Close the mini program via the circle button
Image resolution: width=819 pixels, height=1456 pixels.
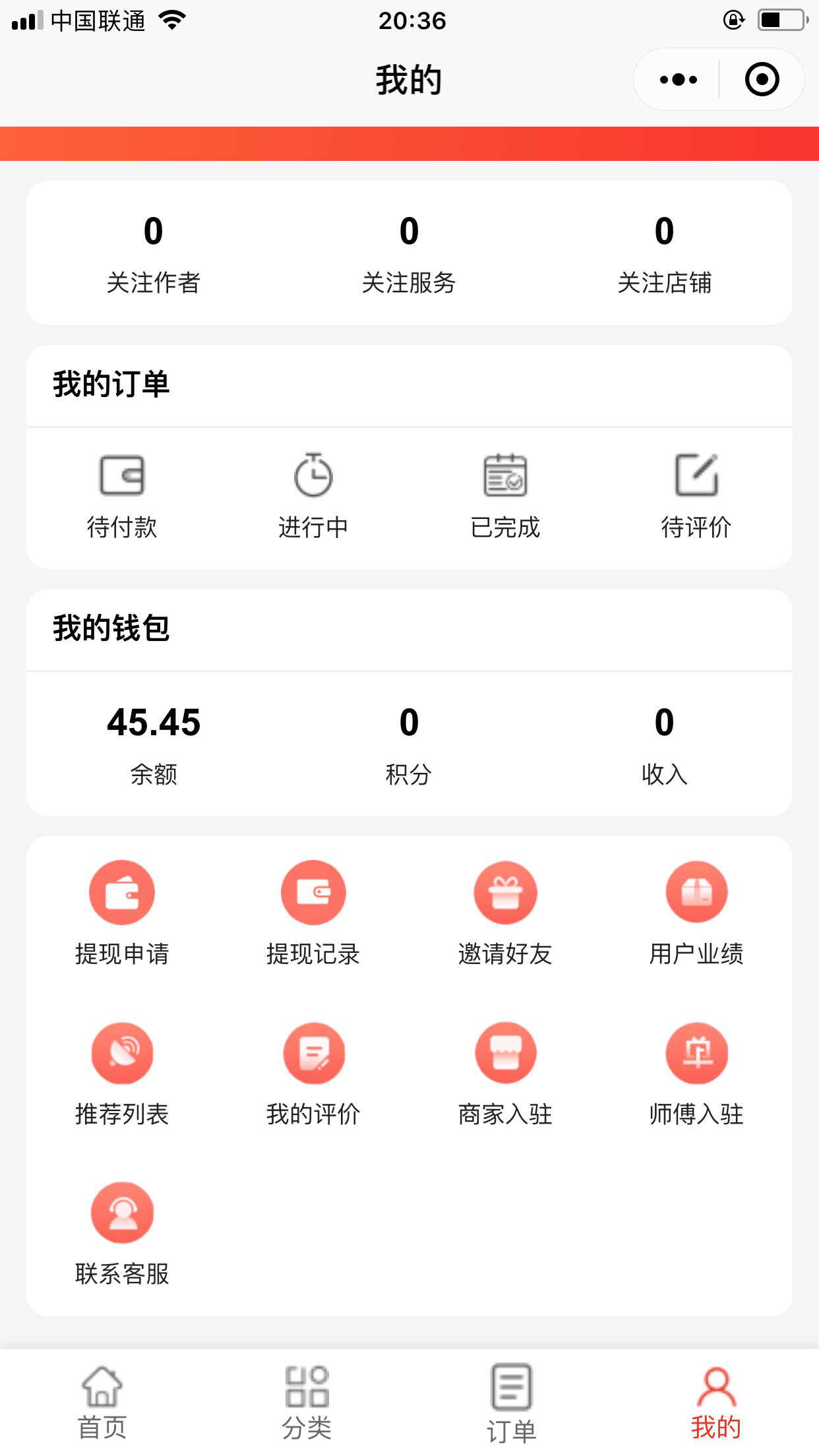point(762,80)
